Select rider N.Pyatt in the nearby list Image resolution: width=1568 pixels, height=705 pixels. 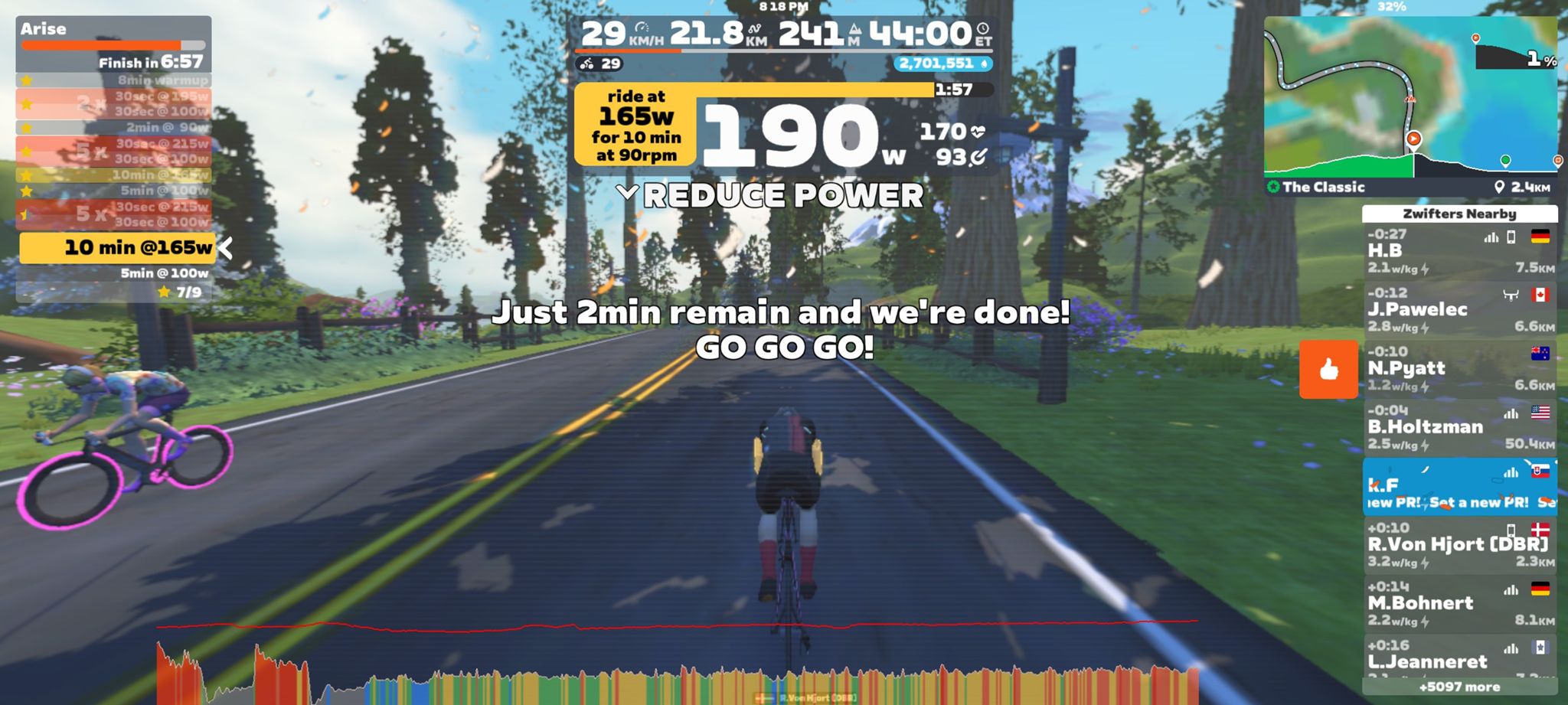coord(1459,368)
